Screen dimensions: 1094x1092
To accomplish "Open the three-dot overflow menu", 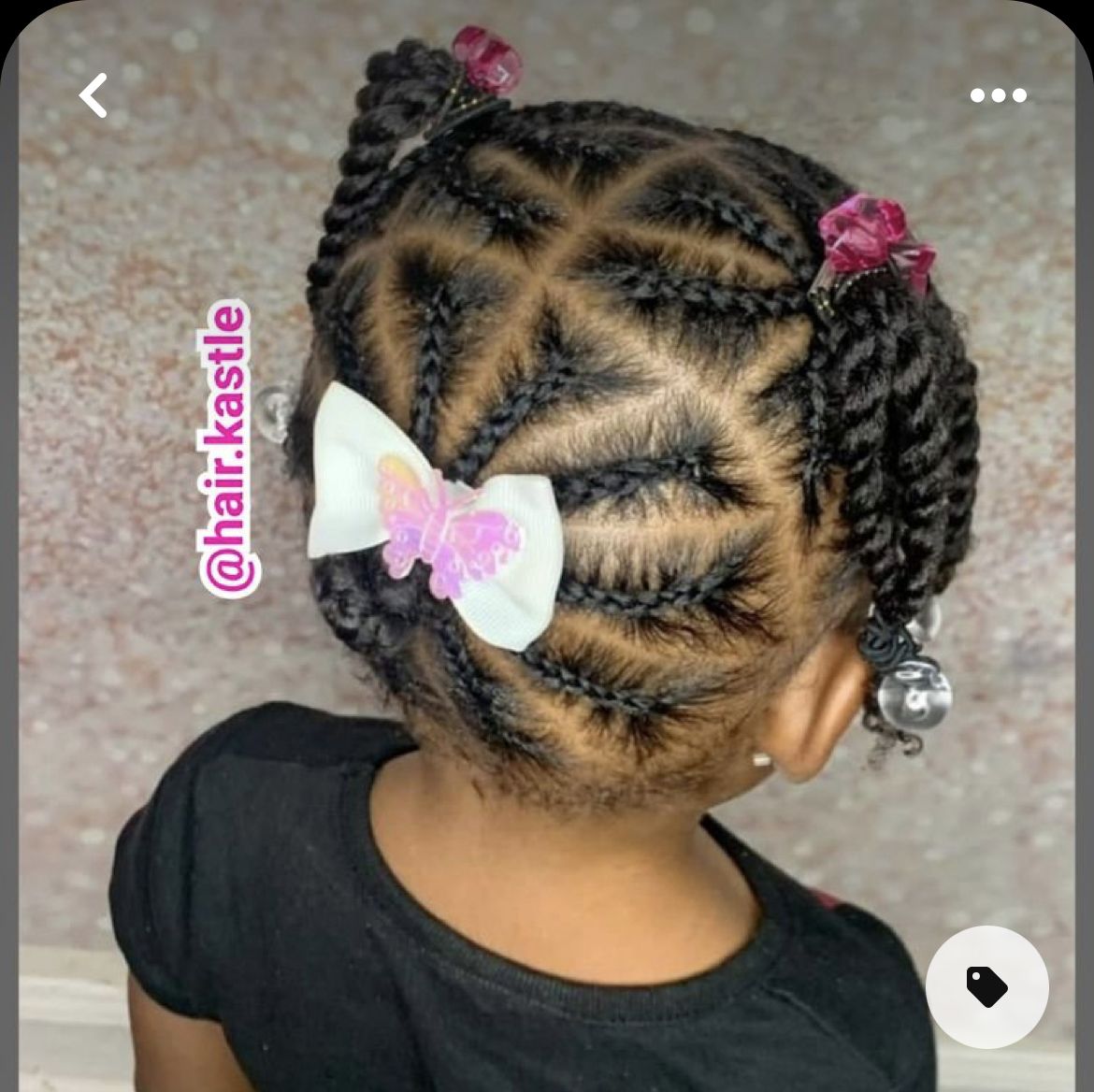I will (998, 95).
